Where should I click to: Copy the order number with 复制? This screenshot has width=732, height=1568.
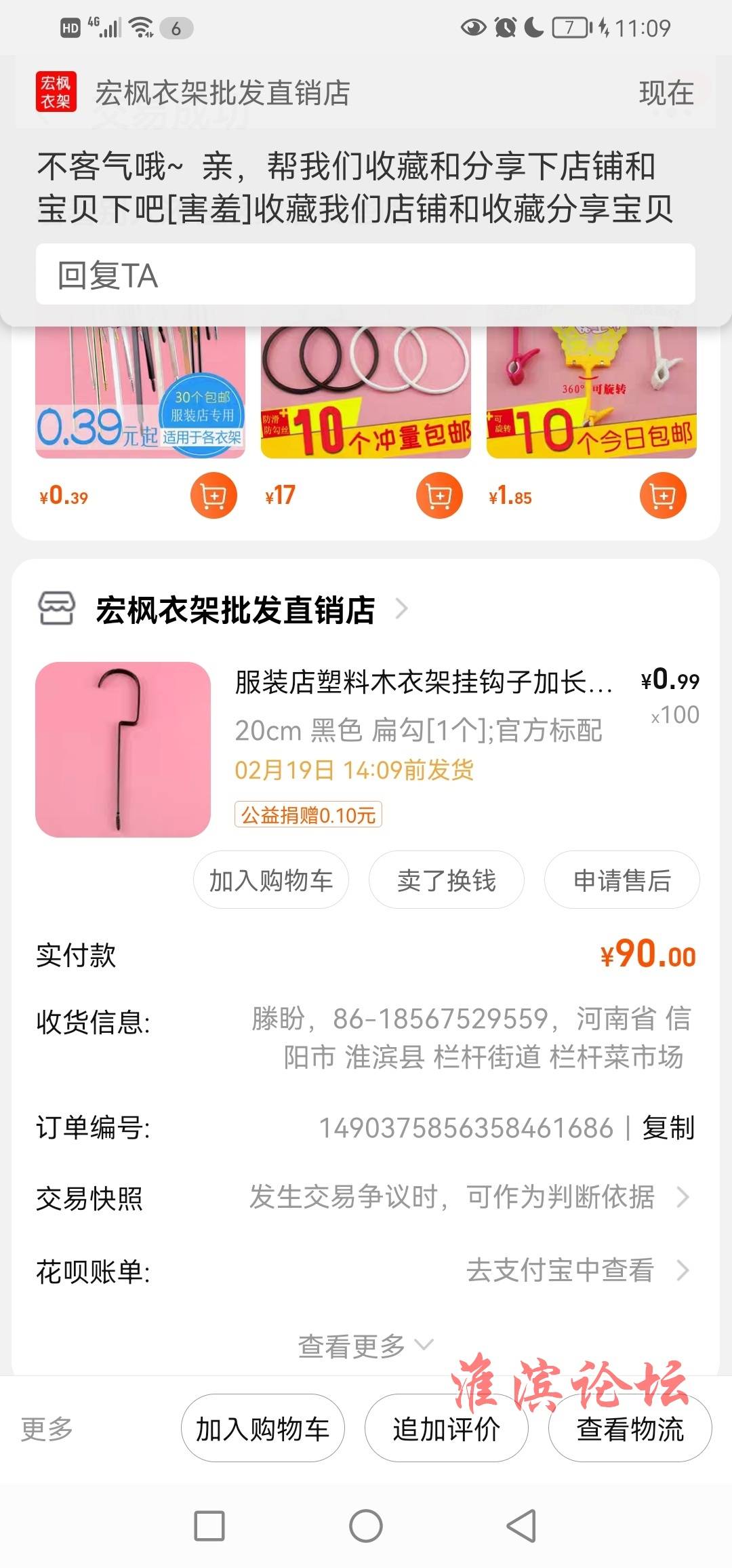click(668, 1128)
